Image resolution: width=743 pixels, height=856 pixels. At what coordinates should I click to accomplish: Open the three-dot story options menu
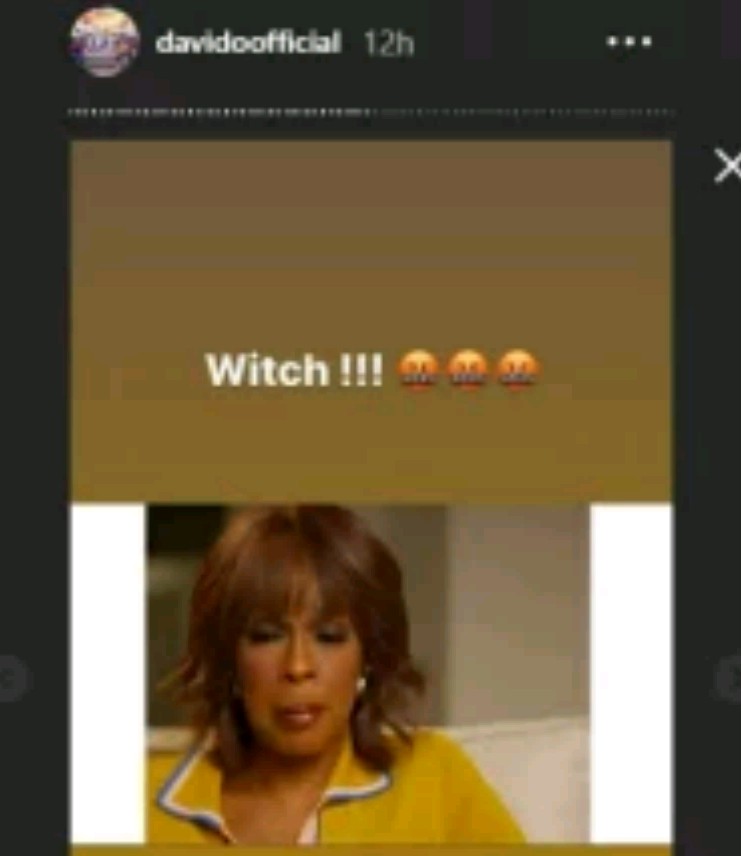629,43
